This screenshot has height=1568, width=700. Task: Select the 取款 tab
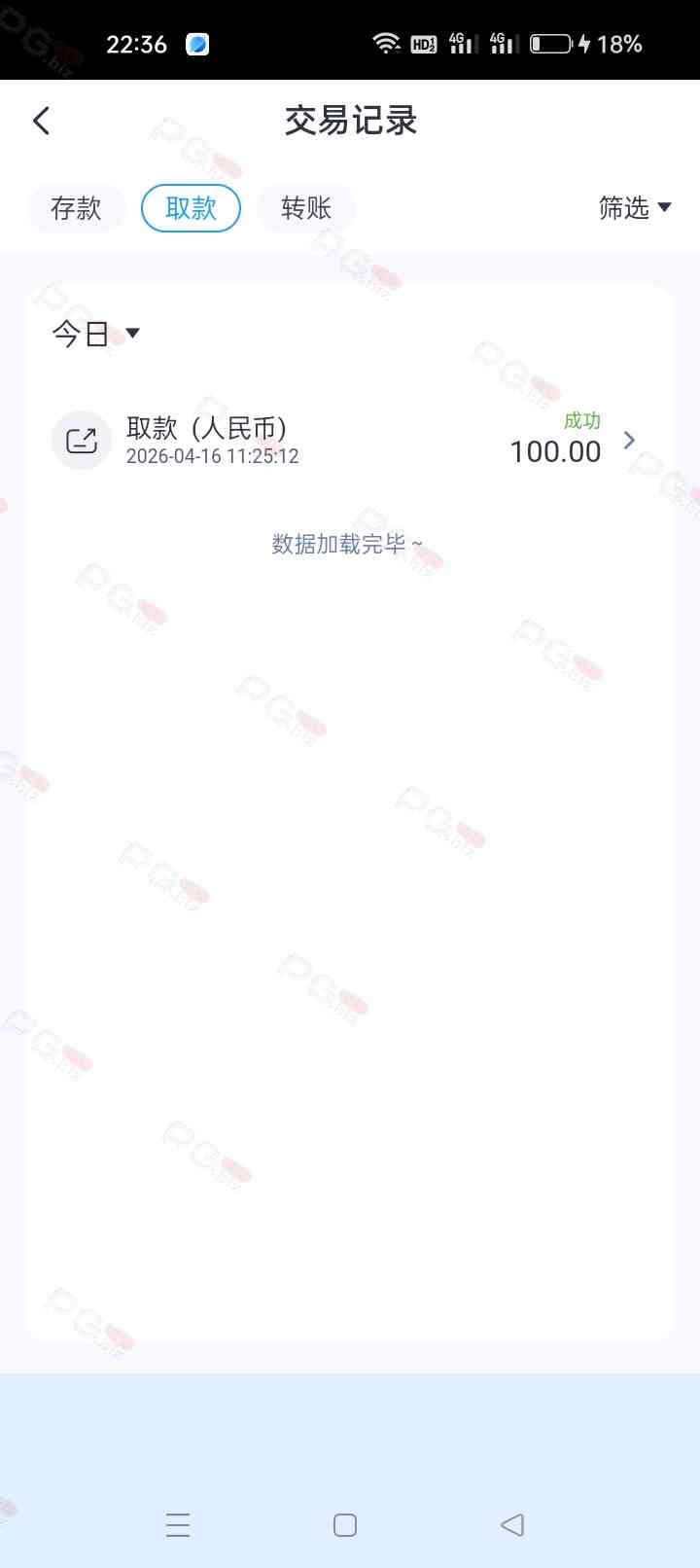(x=191, y=208)
